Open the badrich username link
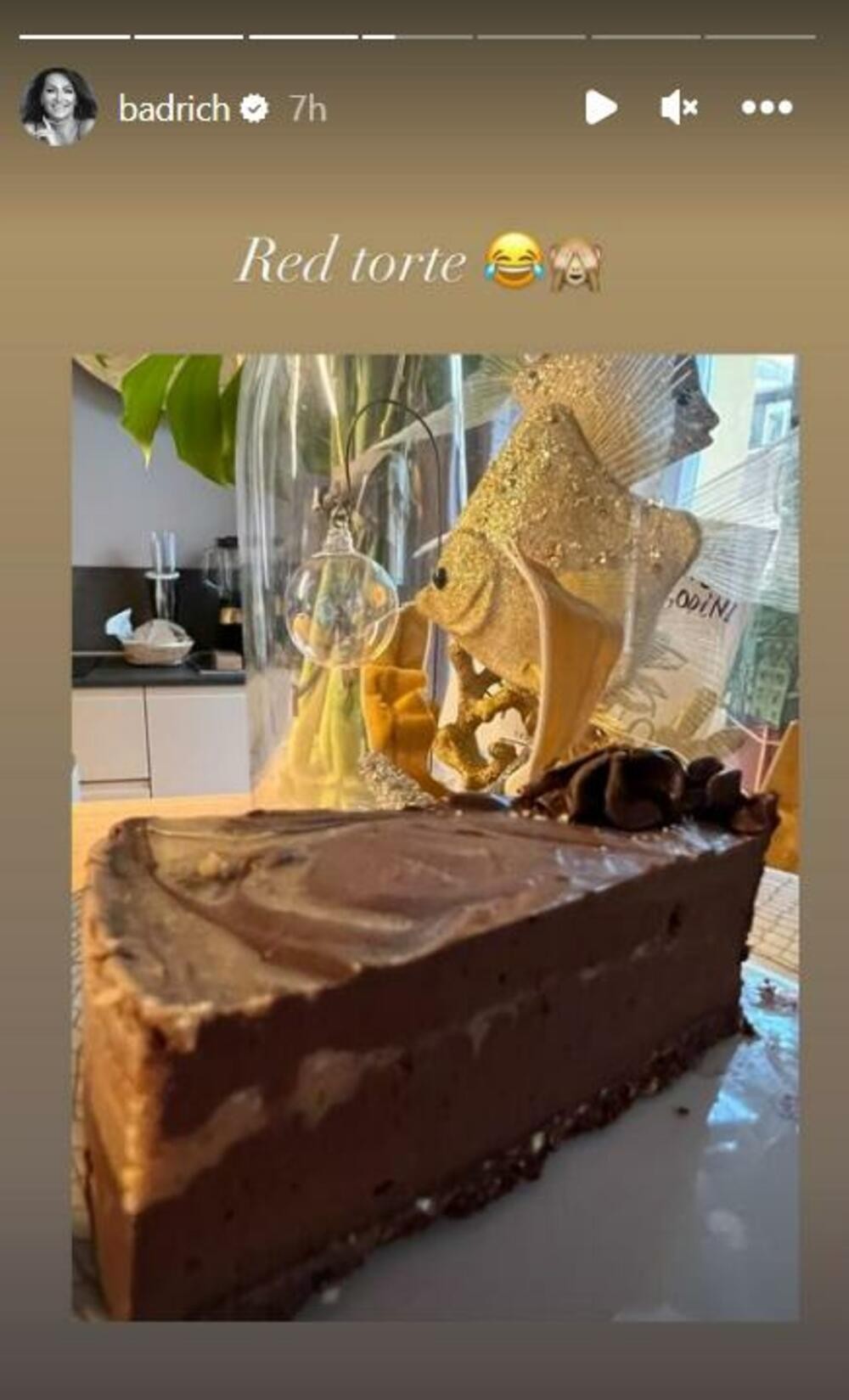This screenshot has height=1400, width=849. pyautogui.click(x=174, y=109)
